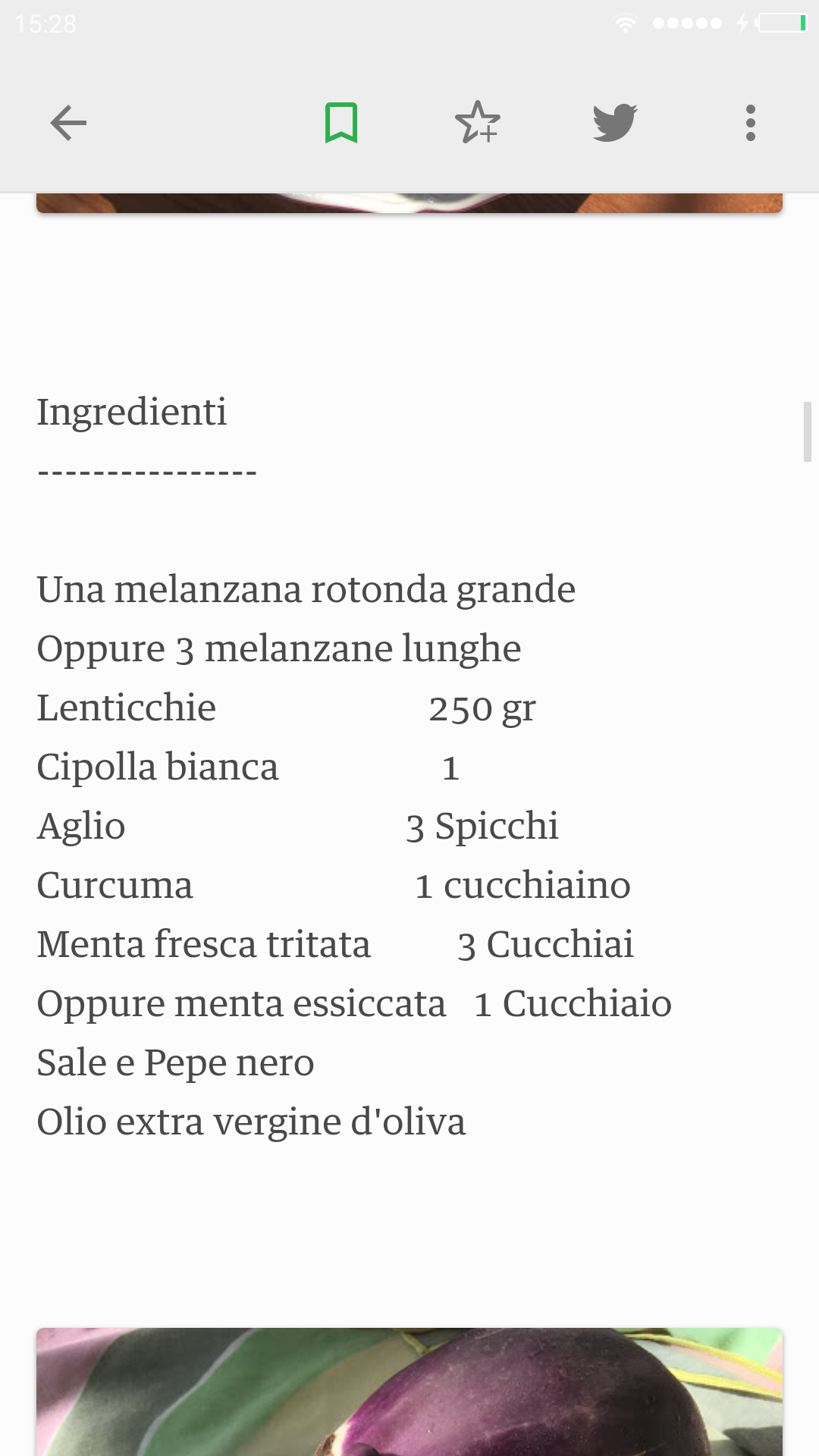The height and width of the screenshot is (1456, 819).
Task: Toggle the green bookmark icon
Action: tap(341, 123)
